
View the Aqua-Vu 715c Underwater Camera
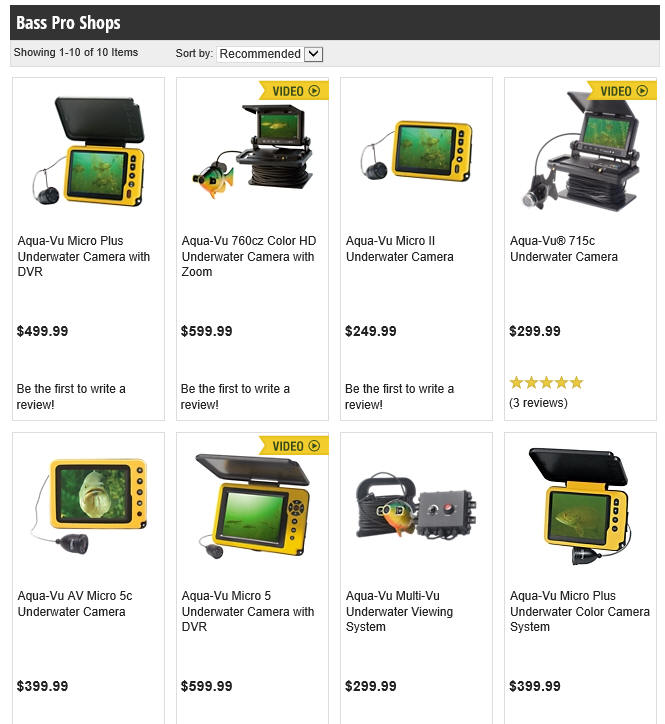pos(563,249)
